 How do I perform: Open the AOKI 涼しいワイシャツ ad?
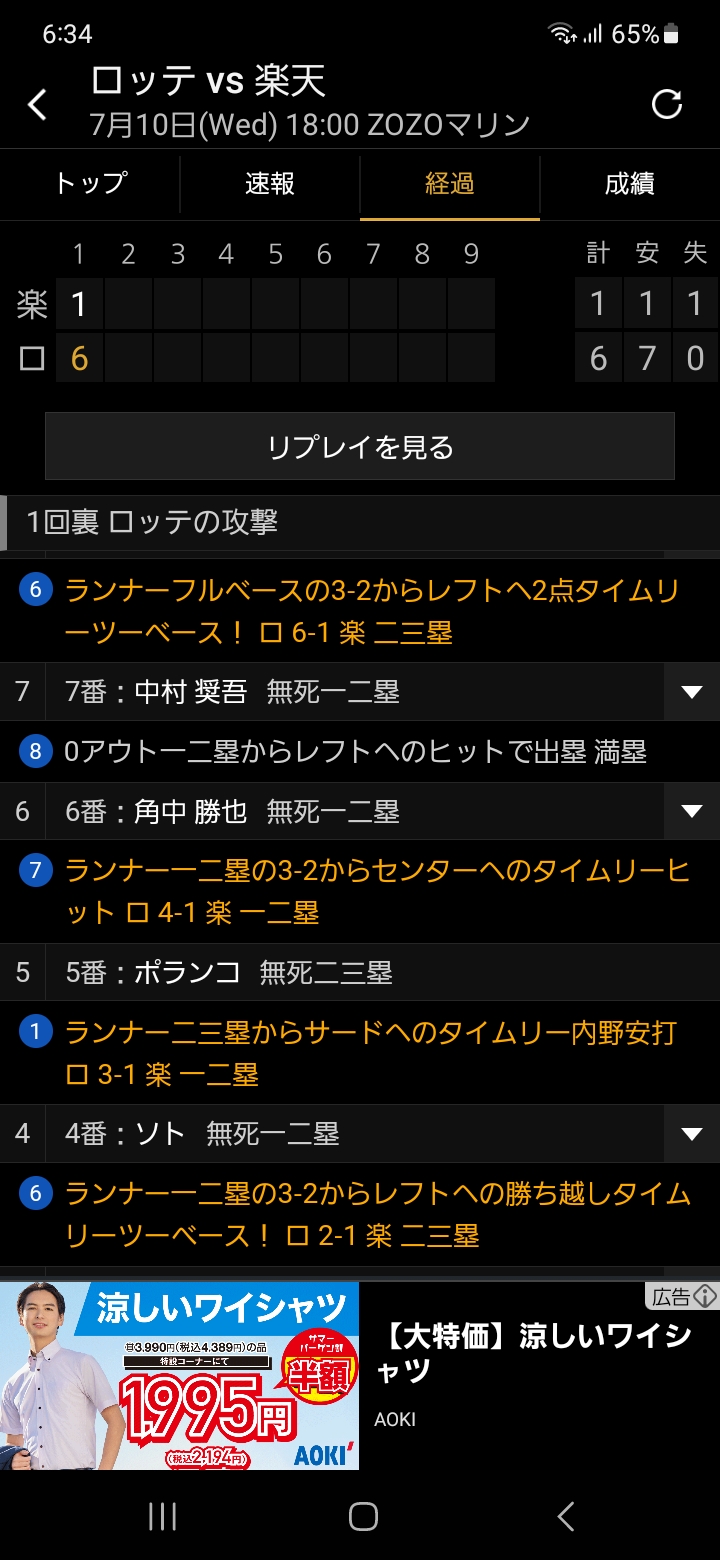360,1376
